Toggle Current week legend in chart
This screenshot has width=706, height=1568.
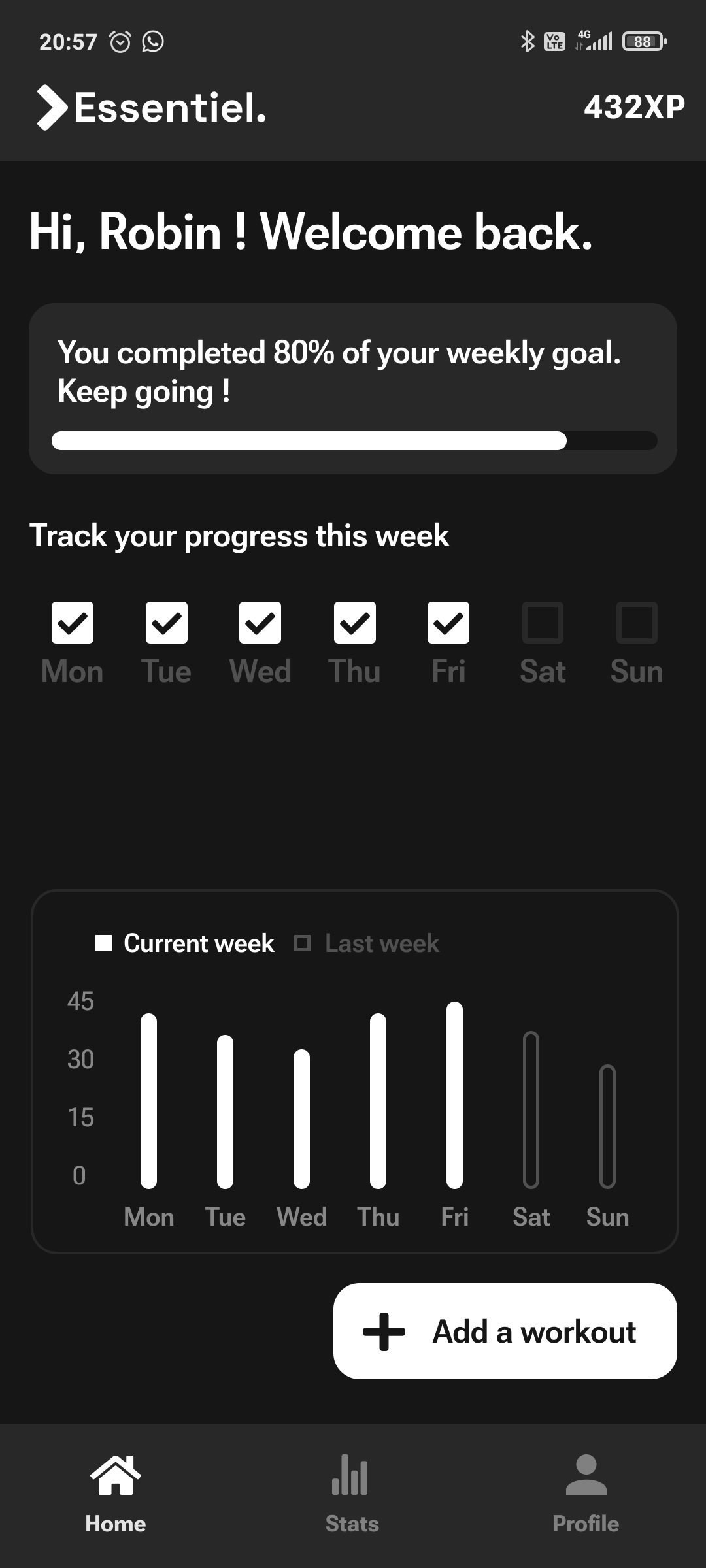pyautogui.click(x=185, y=943)
